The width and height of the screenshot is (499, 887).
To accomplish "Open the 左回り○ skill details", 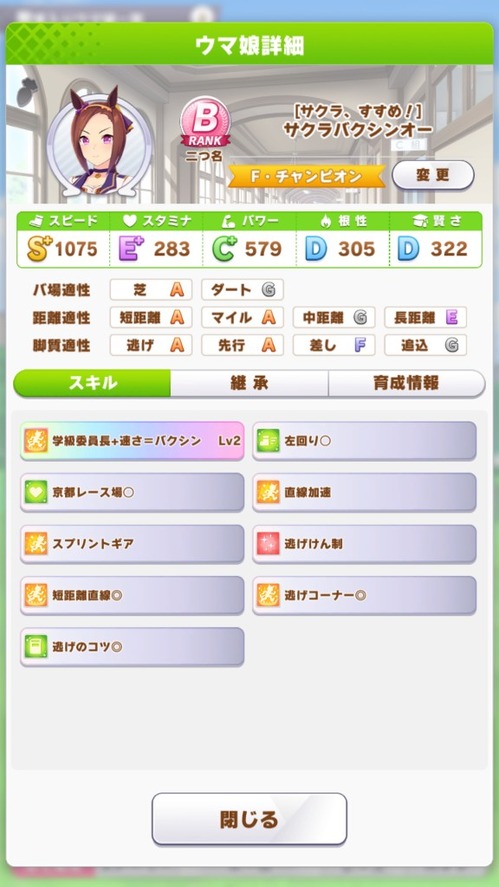I will pos(364,441).
